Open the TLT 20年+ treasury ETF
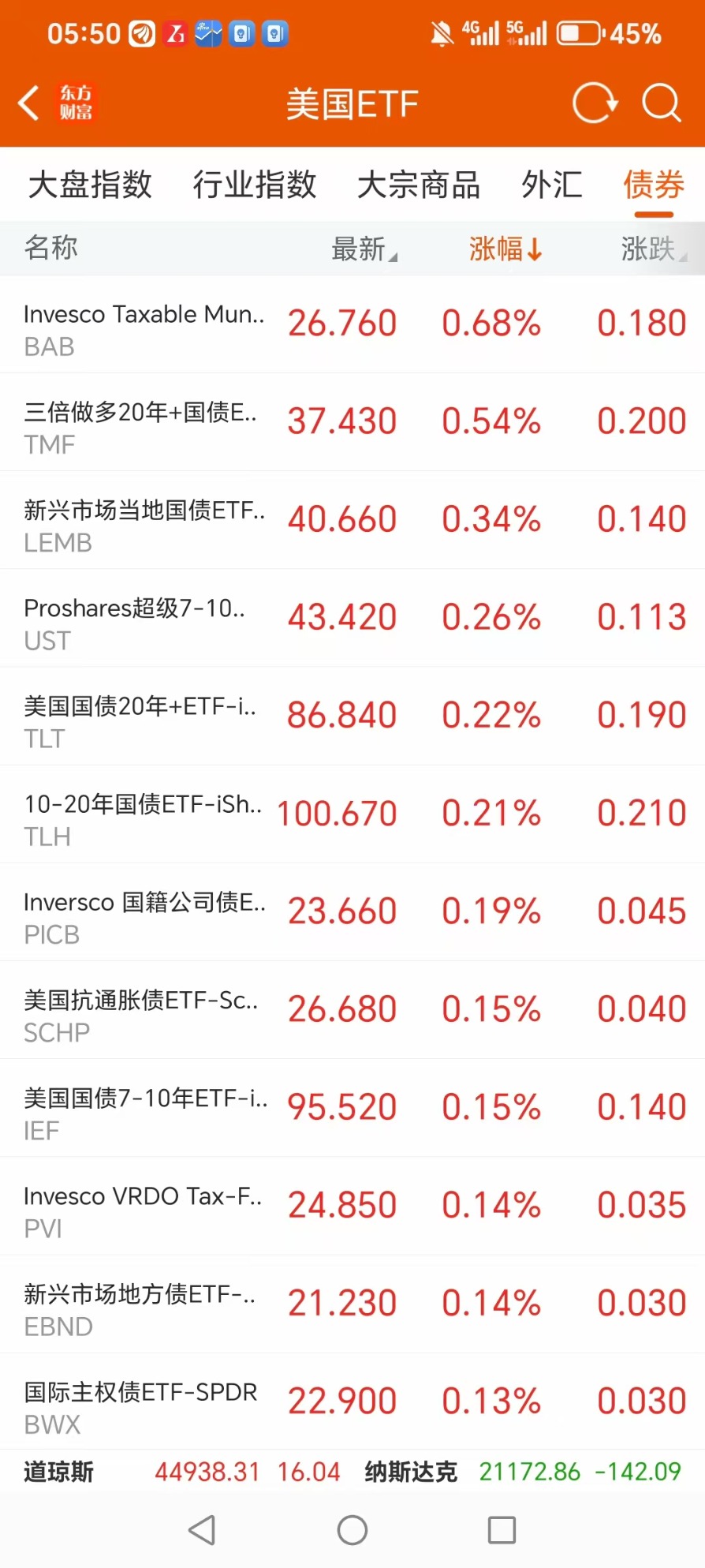This screenshot has width=705, height=1568. [352, 716]
